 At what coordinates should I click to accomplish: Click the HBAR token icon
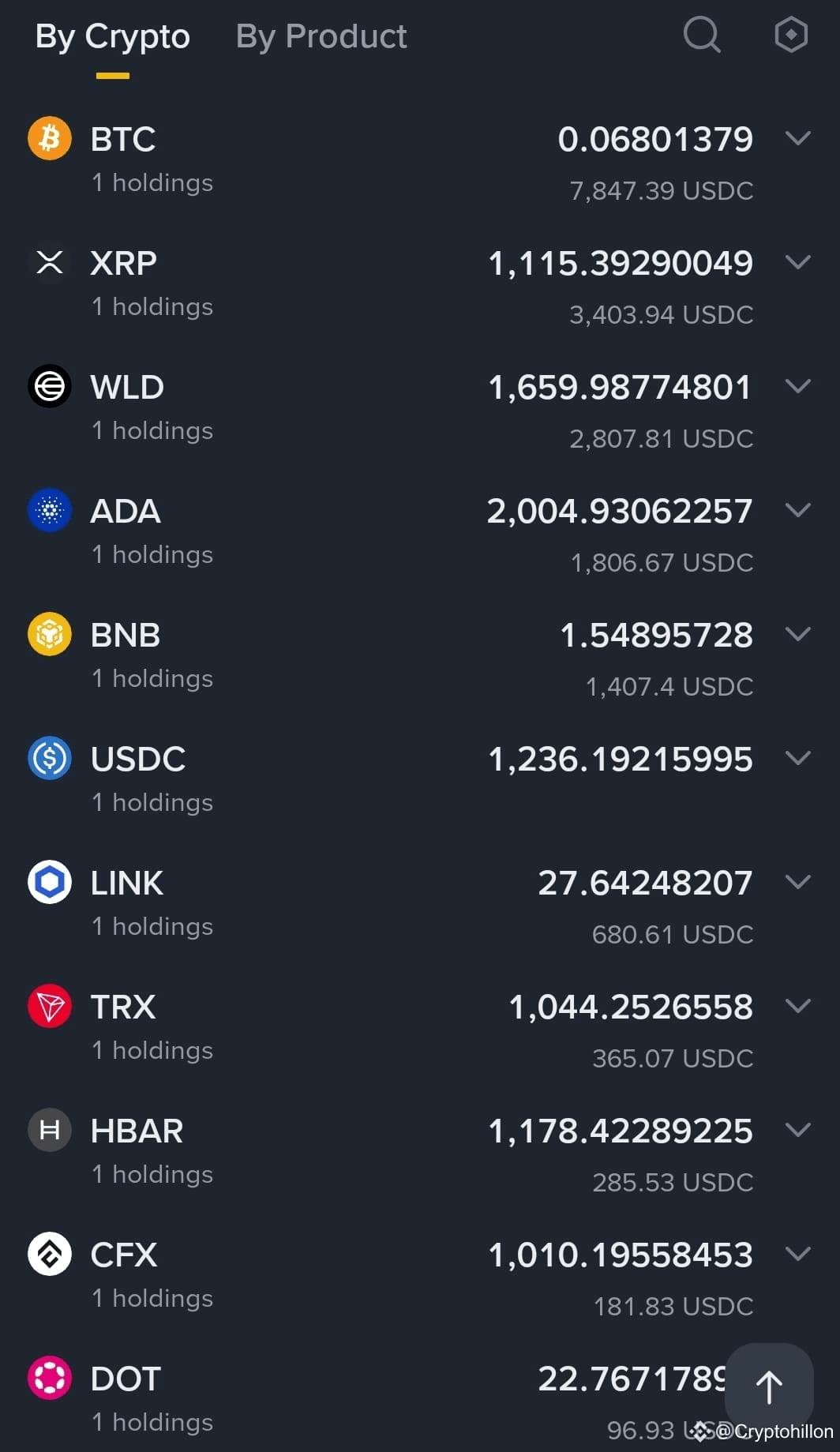tap(49, 1130)
